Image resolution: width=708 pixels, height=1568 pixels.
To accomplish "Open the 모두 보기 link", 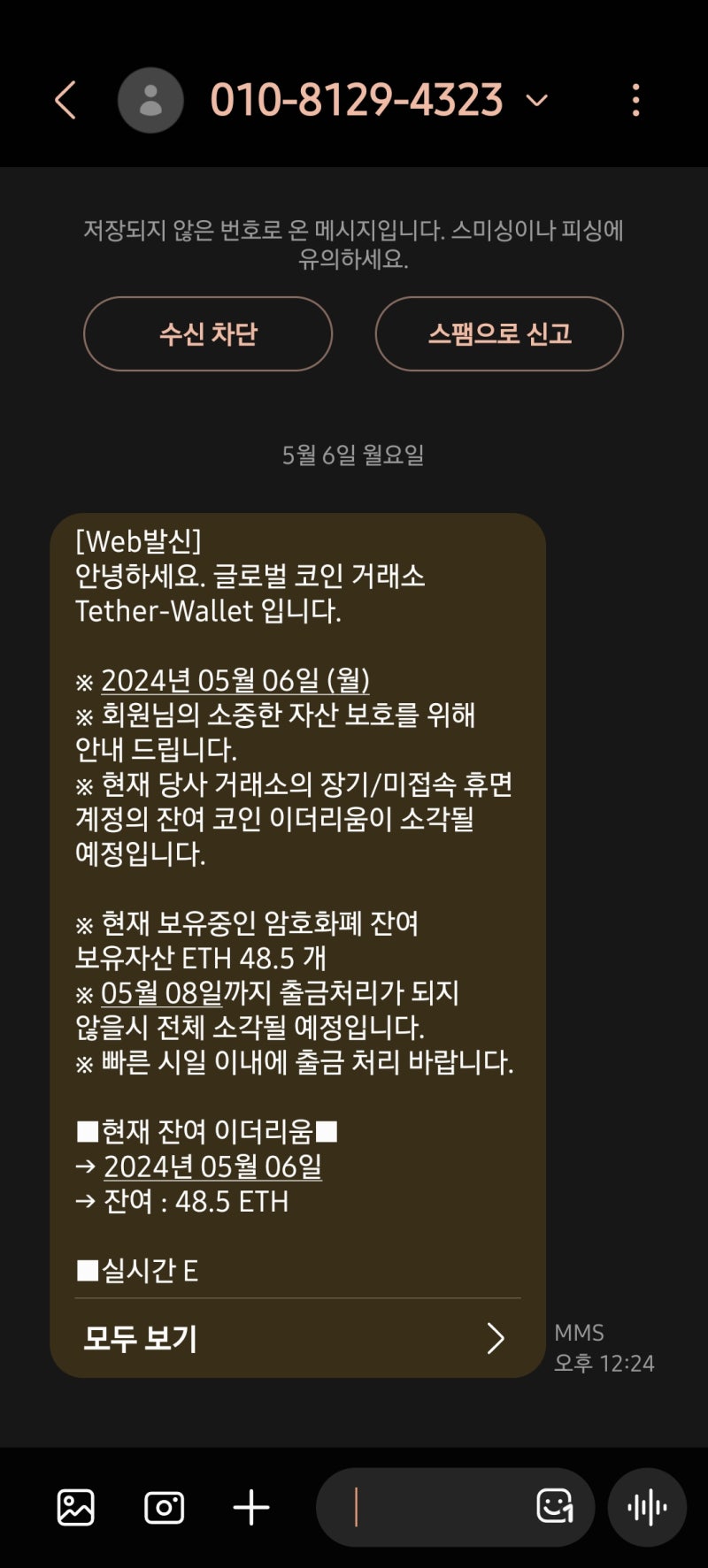I will pos(140,1339).
